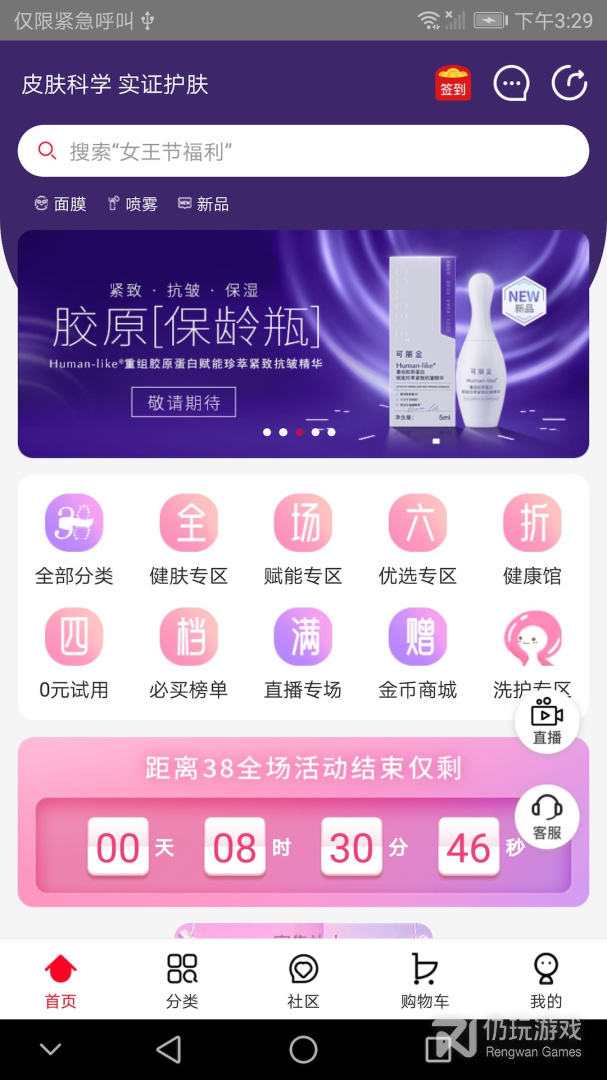Select the 新品 quick search chip
The width and height of the screenshot is (607, 1080).
click(203, 204)
